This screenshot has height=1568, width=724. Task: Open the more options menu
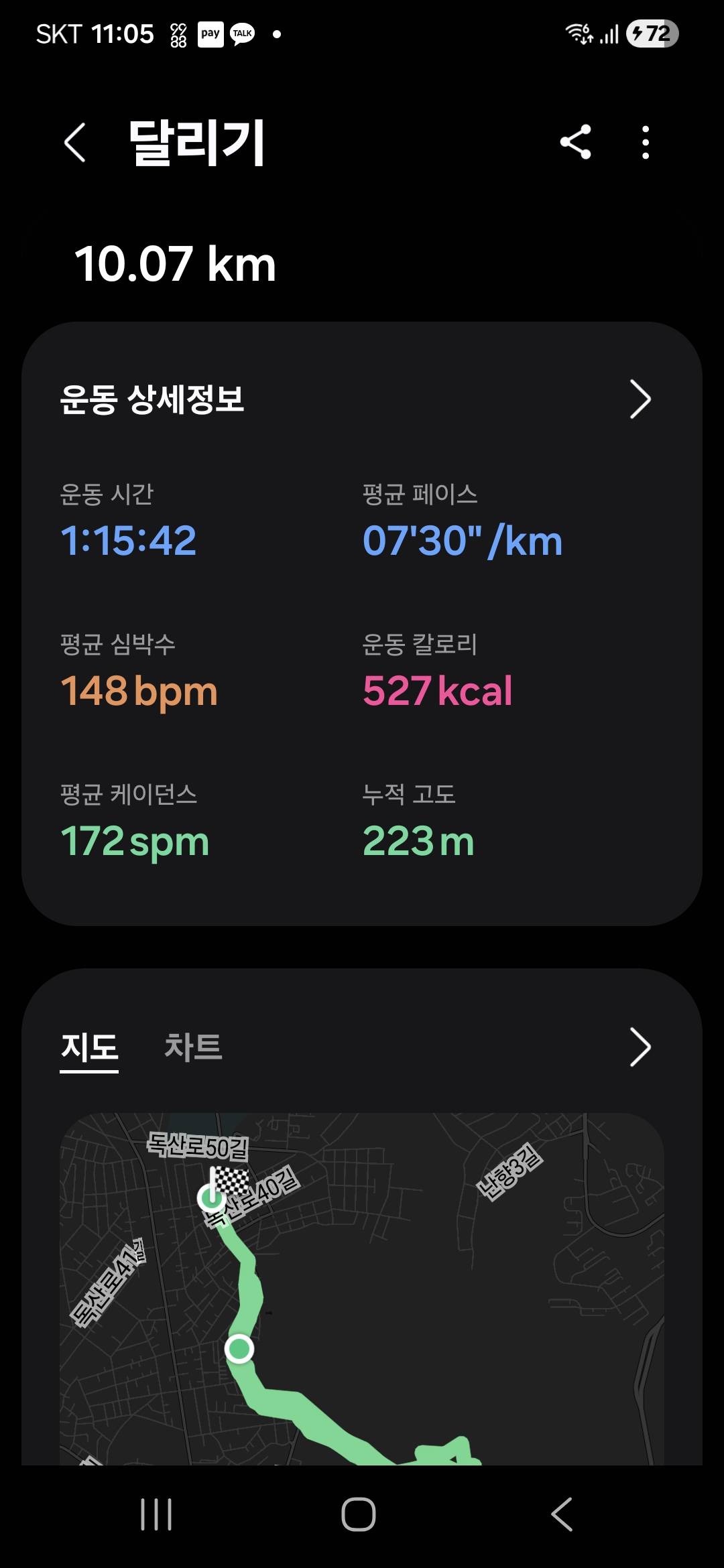pos(645,142)
